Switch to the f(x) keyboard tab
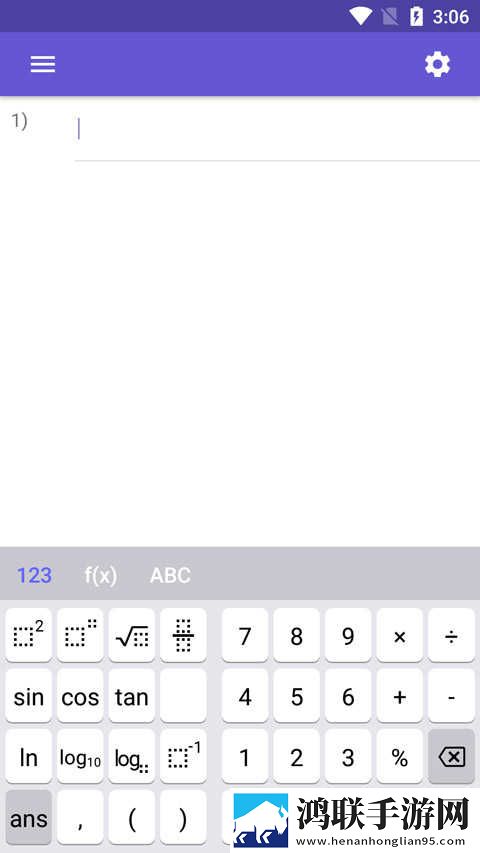Image resolution: width=480 pixels, height=853 pixels. 101,575
